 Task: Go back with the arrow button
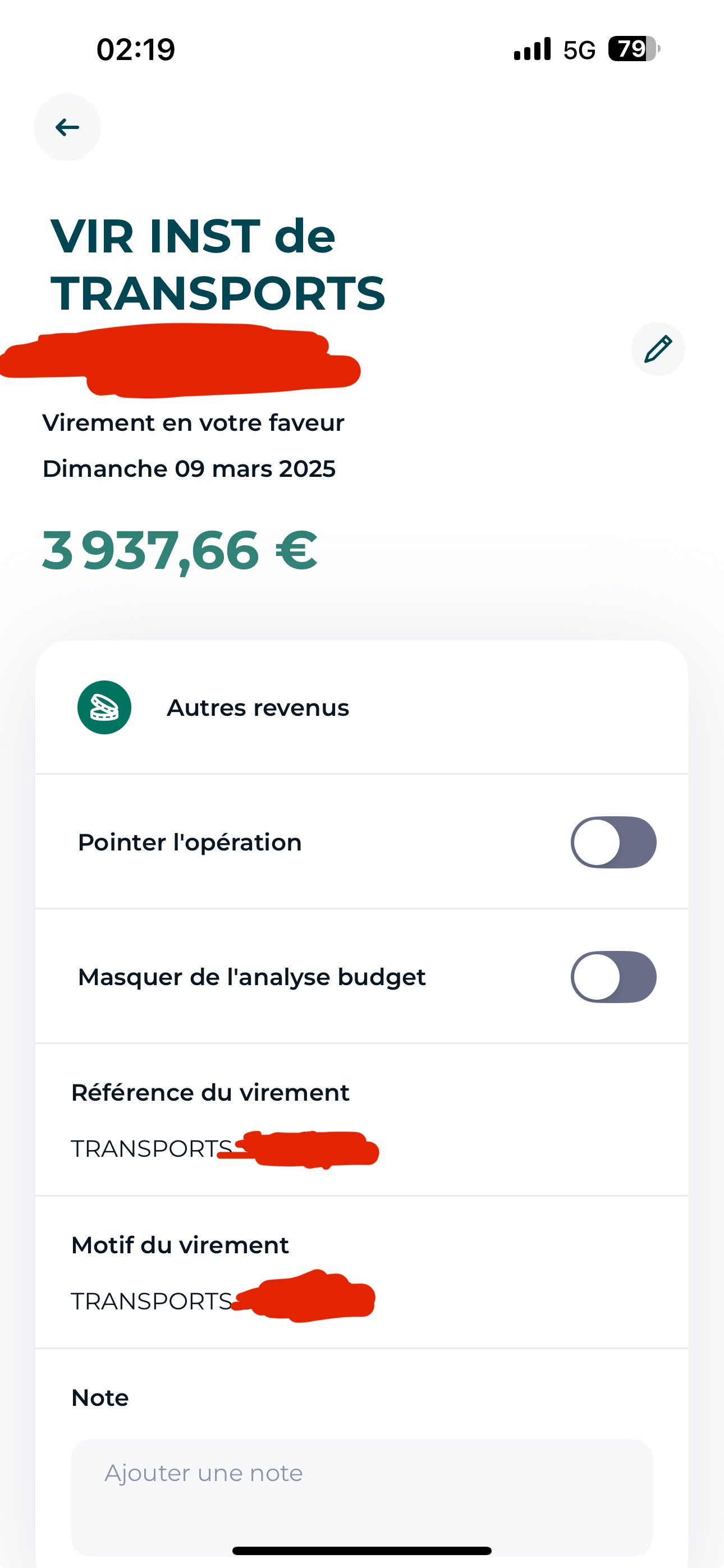coord(67,127)
